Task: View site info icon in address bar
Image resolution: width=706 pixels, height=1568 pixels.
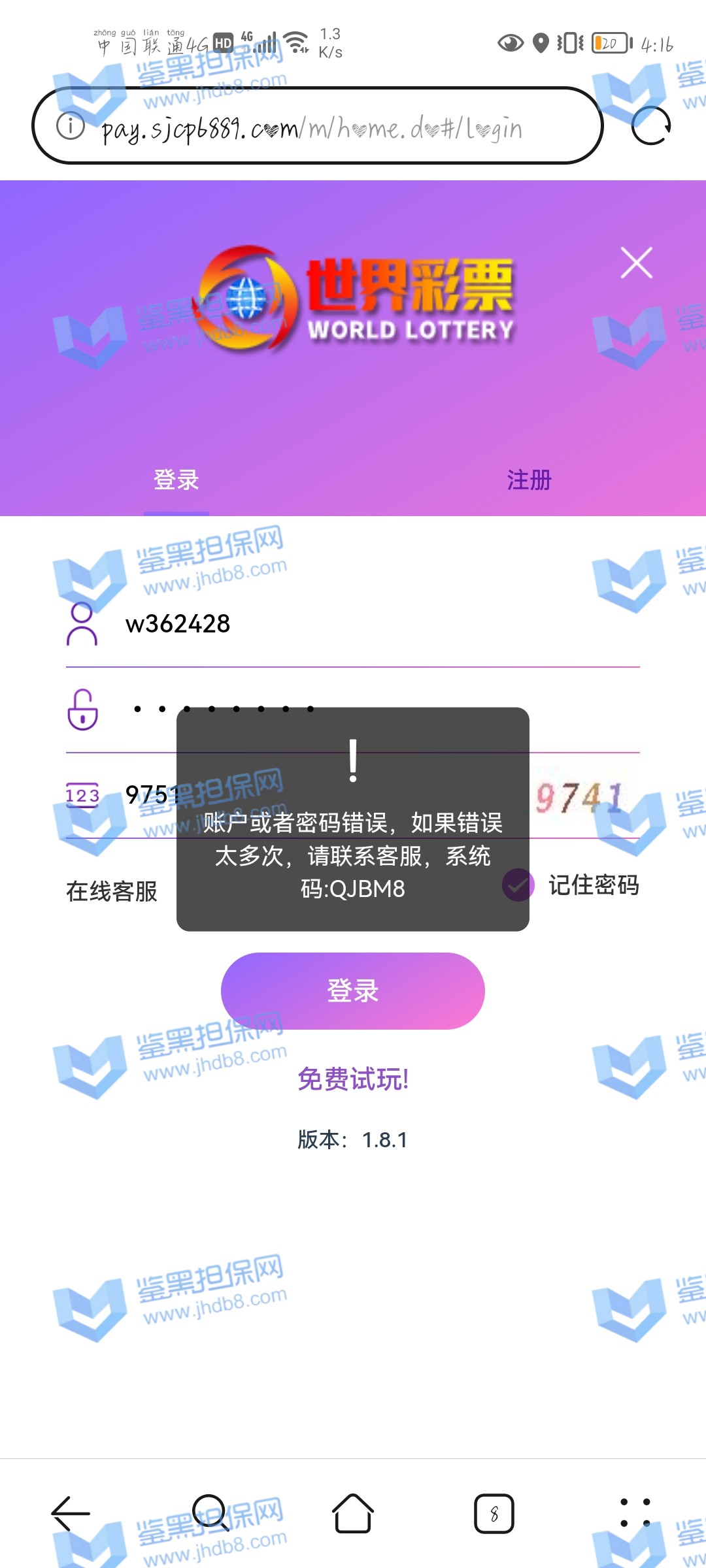Action: 71,125
